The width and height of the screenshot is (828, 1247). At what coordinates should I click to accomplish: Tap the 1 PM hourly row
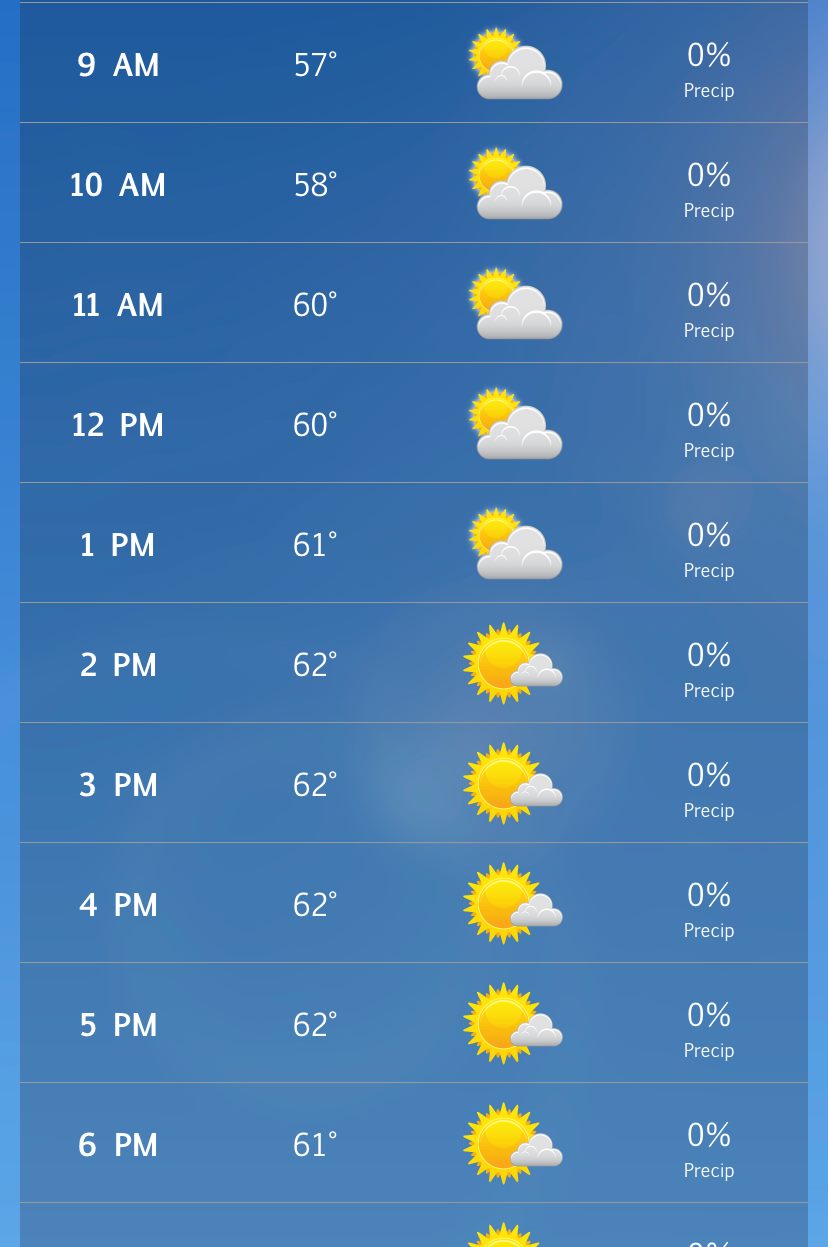414,544
